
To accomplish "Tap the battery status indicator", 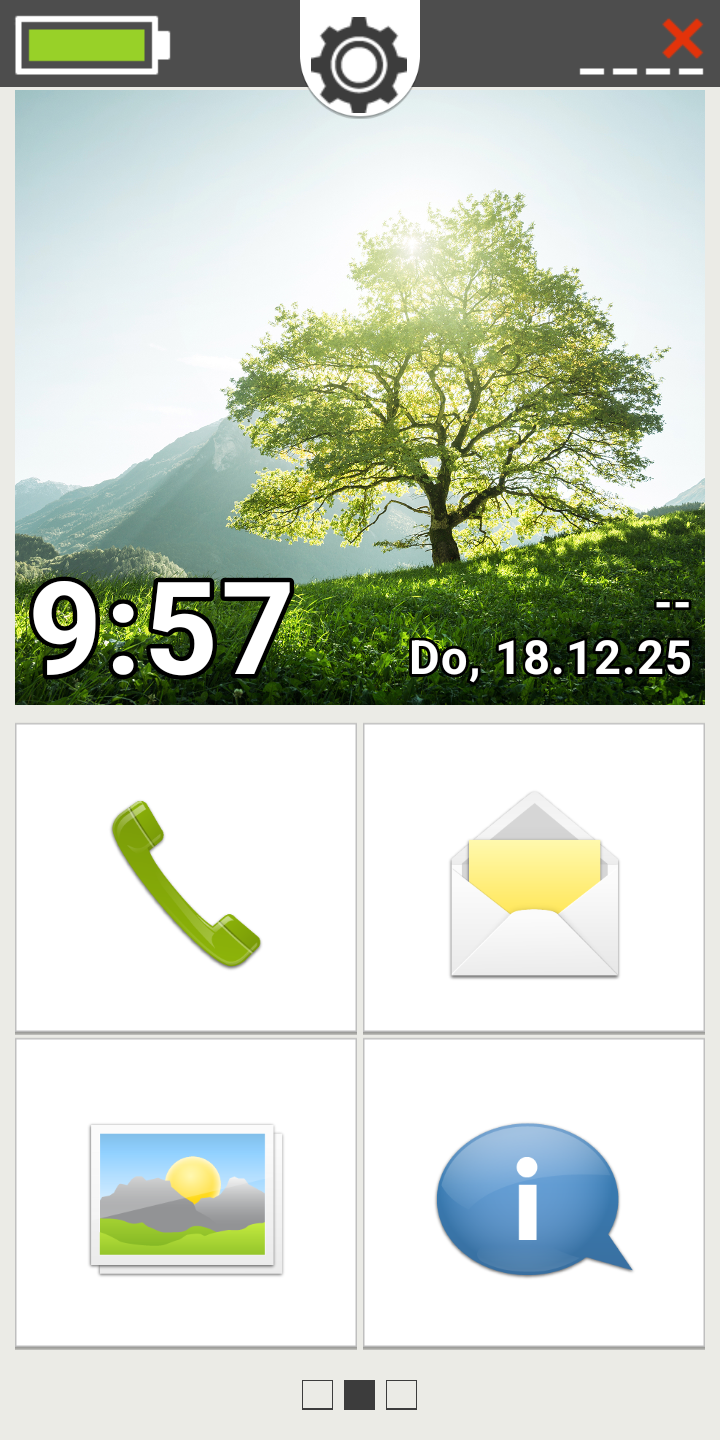I will pos(88,45).
